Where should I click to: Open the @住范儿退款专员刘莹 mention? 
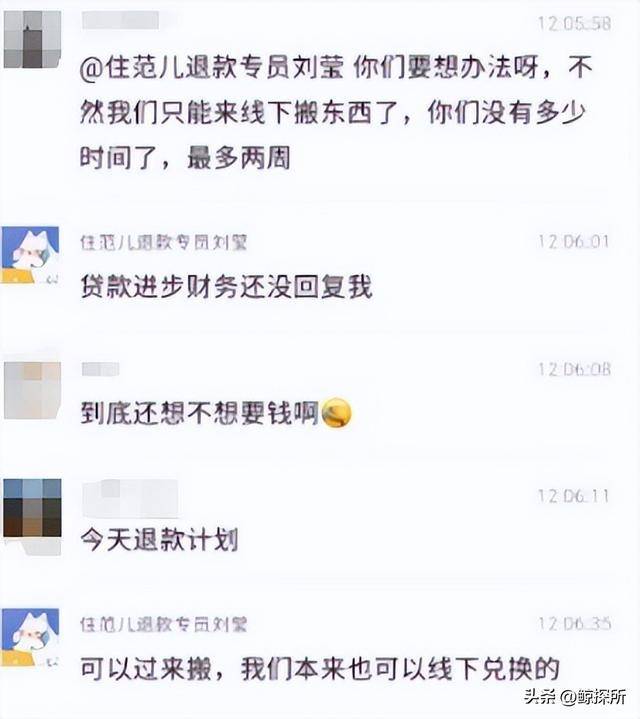214,70
